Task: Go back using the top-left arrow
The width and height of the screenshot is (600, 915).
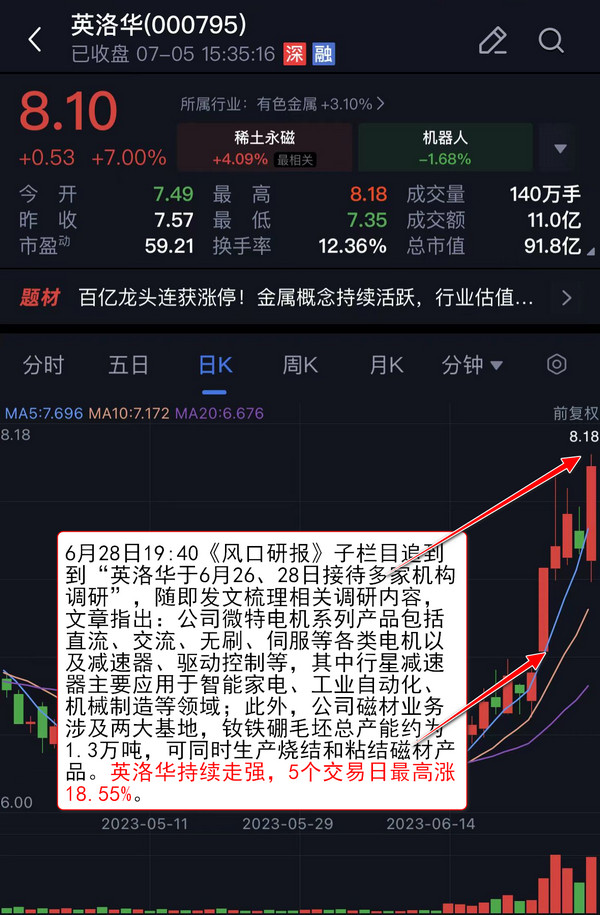Action: pos(35,39)
